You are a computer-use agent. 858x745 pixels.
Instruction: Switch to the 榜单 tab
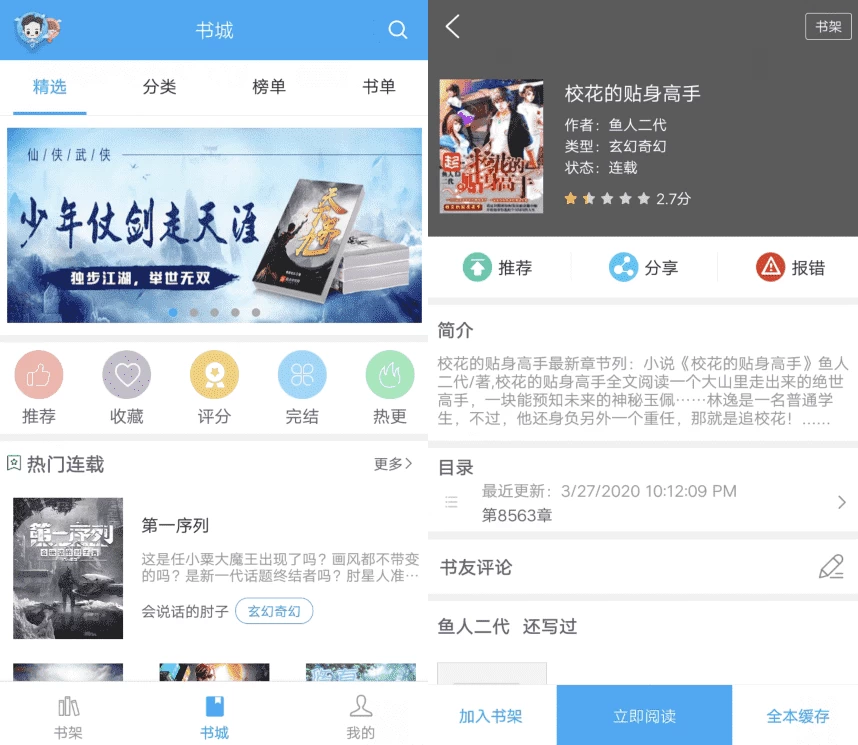tap(269, 87)
